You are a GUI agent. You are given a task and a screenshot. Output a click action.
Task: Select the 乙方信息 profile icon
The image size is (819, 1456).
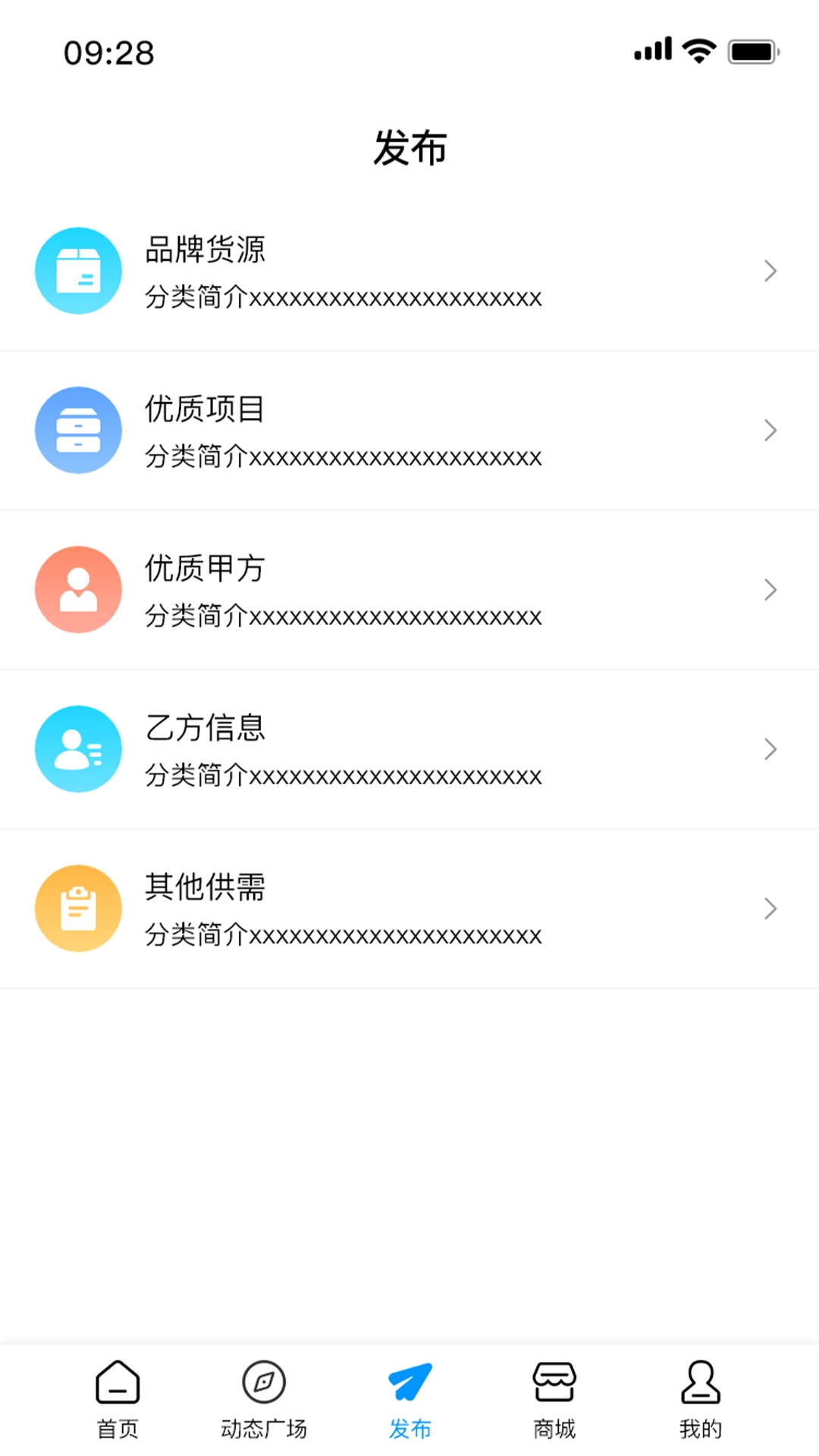click(x=78, y=749)
